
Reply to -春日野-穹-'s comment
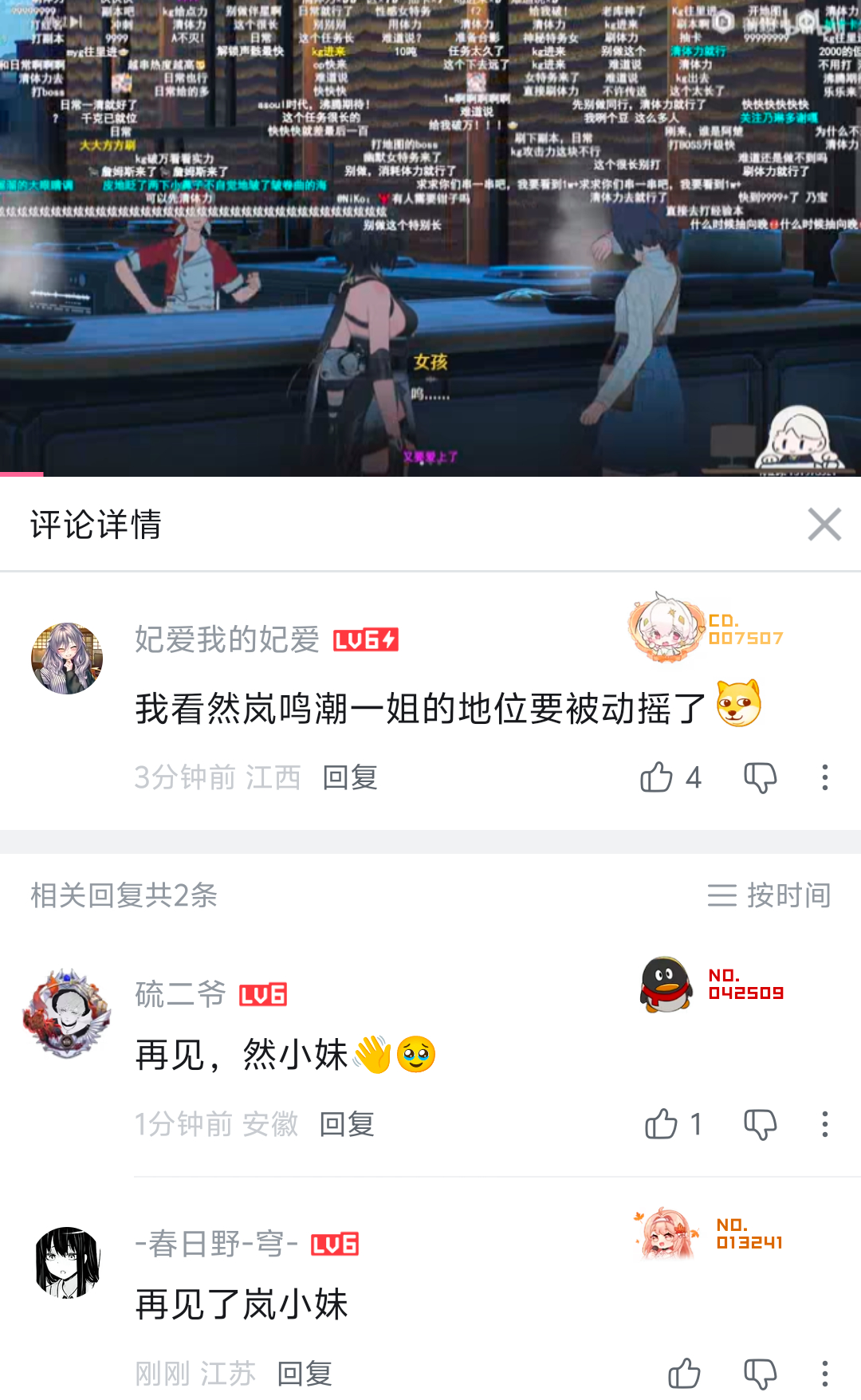coord(305,1373)
